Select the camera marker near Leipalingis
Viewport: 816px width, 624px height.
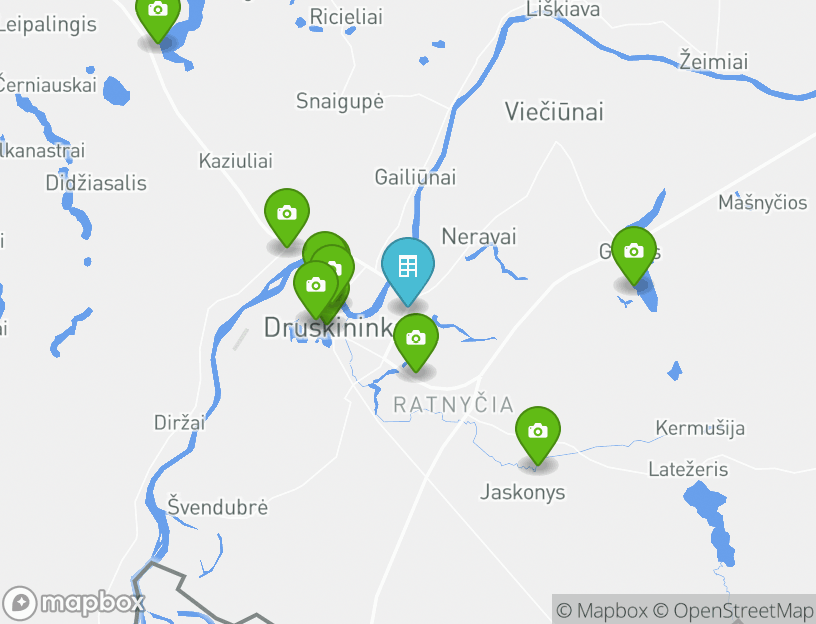[157, 12]
